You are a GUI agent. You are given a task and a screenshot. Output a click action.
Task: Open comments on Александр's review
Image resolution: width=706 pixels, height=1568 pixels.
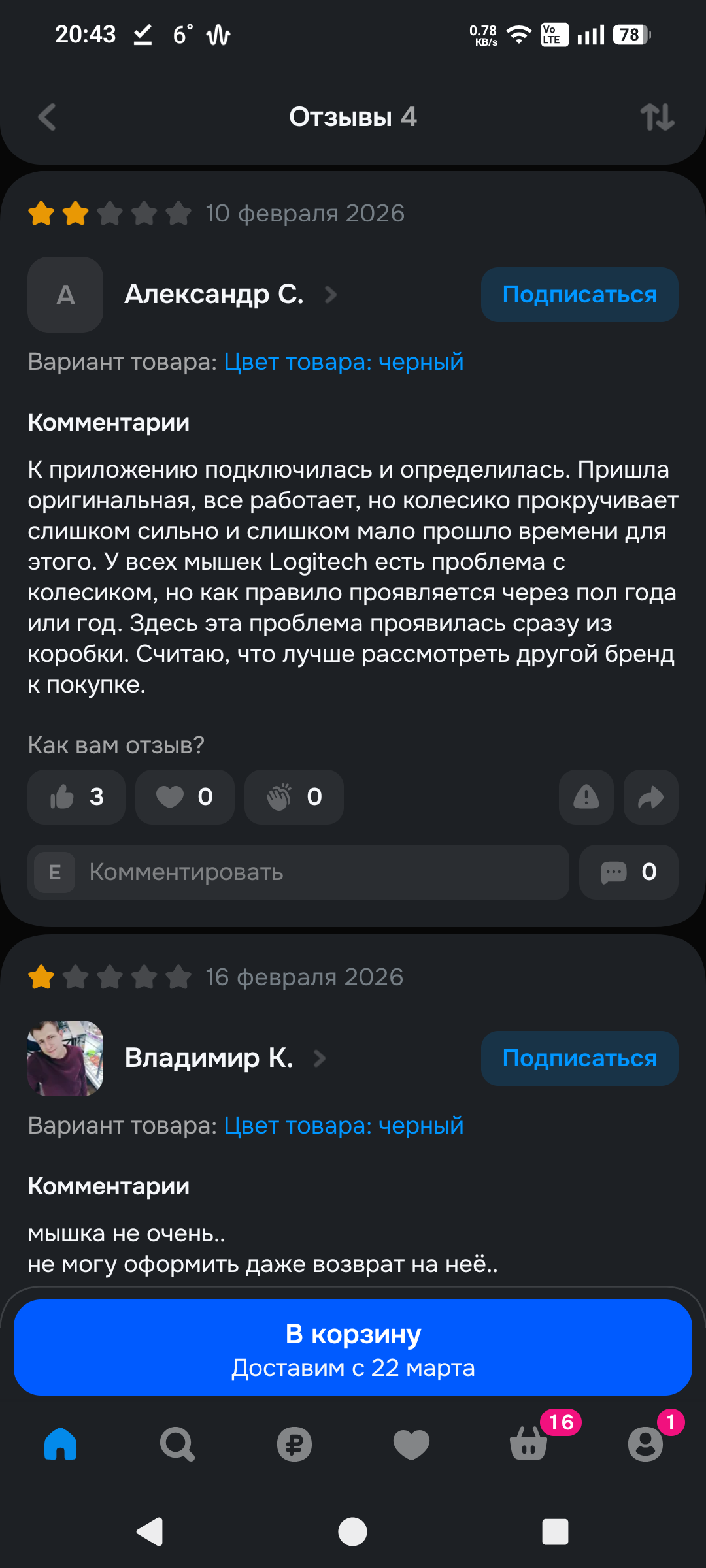(628, 872)
